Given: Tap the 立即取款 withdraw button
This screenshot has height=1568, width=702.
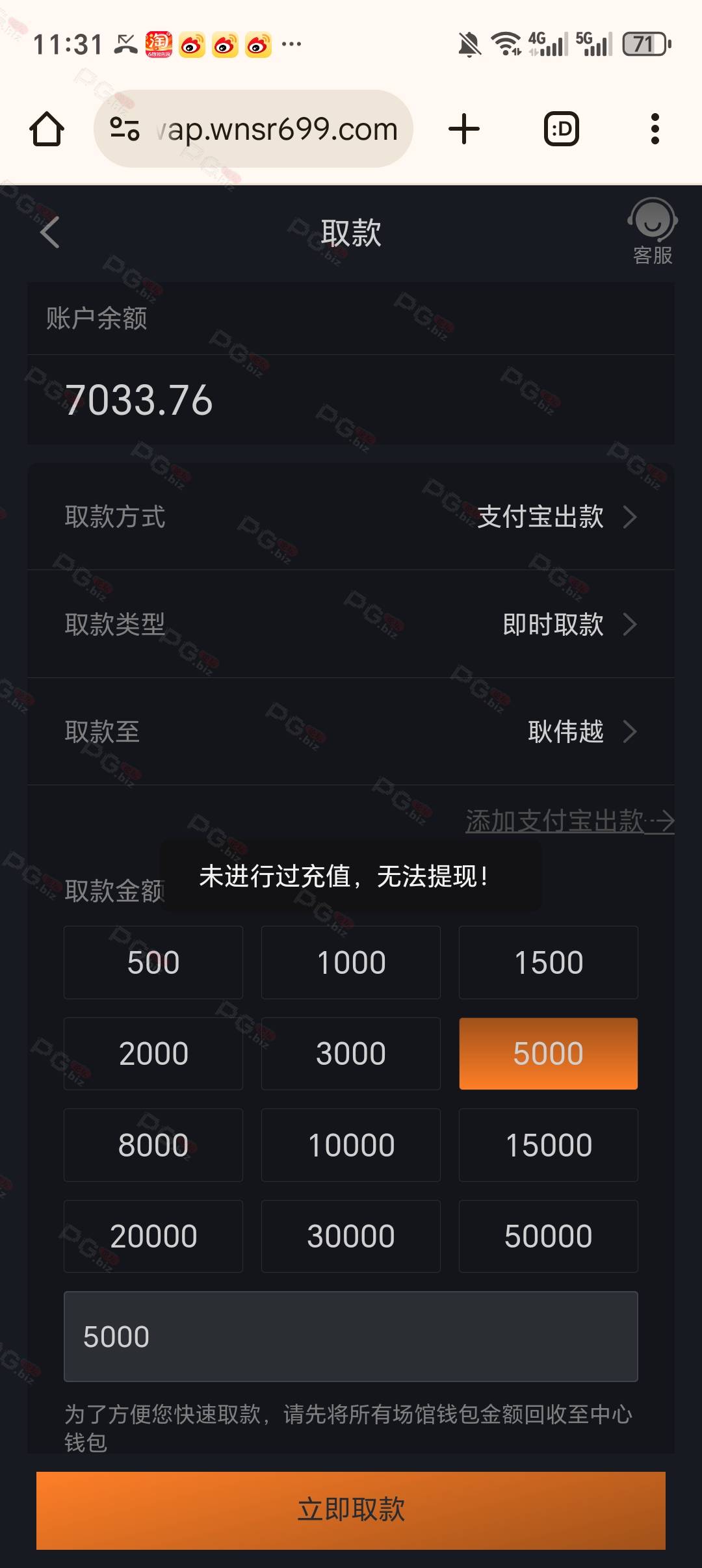Looking at the screenshot, I should 351,1510.
